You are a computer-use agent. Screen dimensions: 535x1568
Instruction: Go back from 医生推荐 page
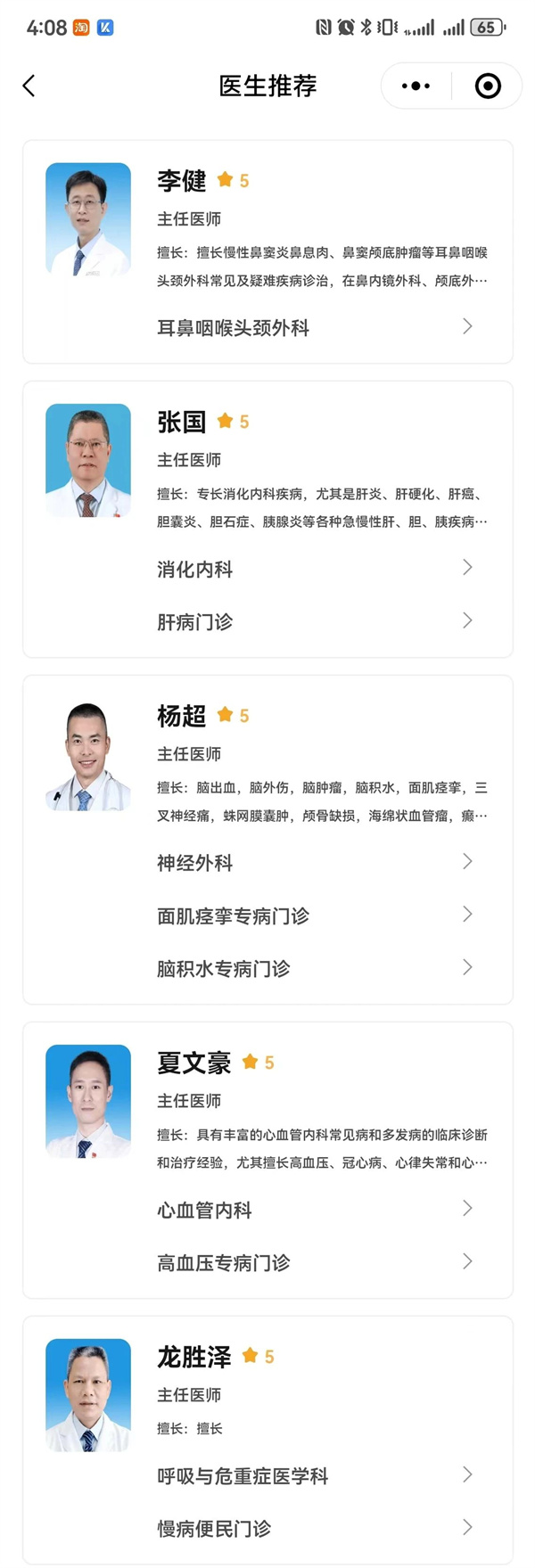tap(29, 86)
